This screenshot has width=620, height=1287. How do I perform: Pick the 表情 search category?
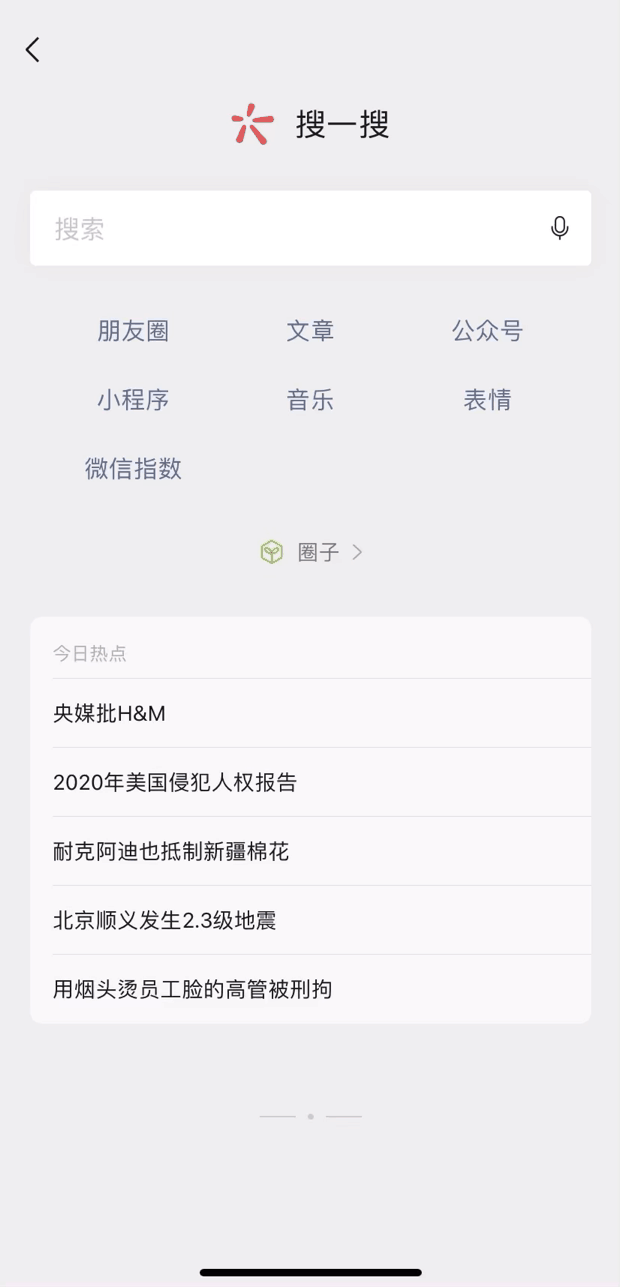[487, 400]
